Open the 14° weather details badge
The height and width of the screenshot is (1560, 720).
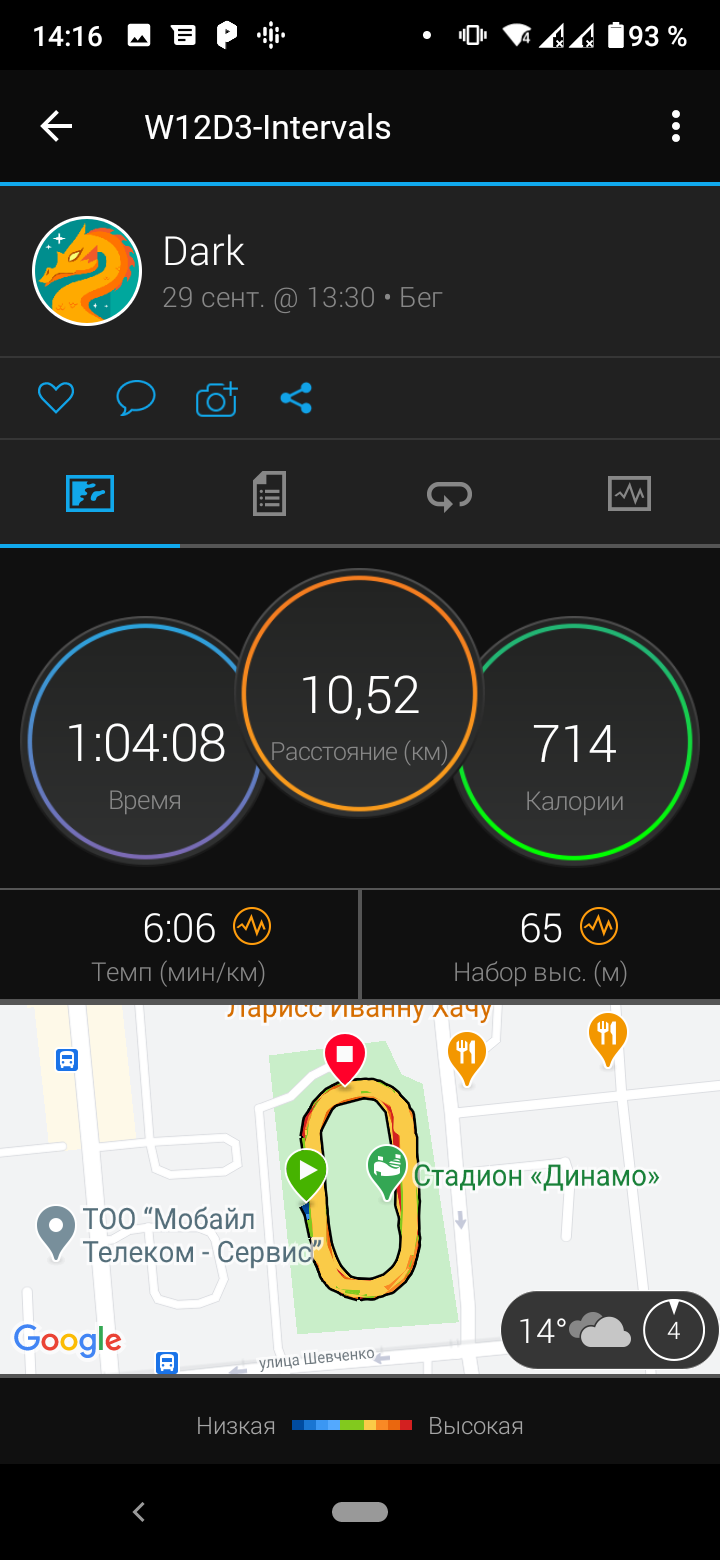click(610, 1330)
